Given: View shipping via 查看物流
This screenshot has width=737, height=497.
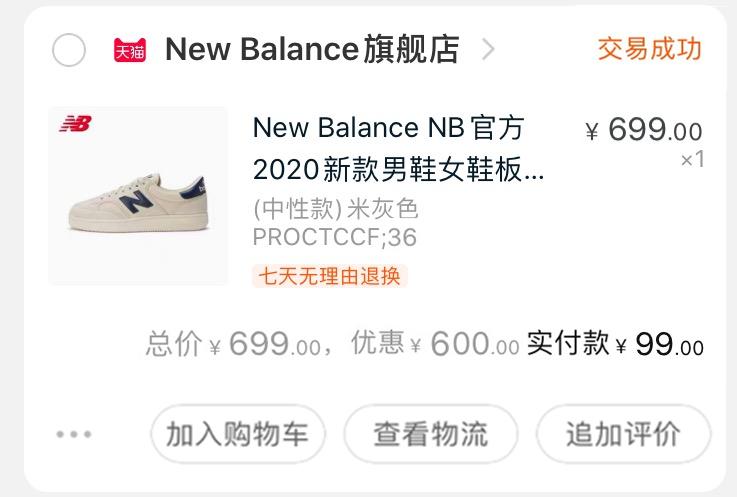Looking at the screenshot, I should click(430, 435).
